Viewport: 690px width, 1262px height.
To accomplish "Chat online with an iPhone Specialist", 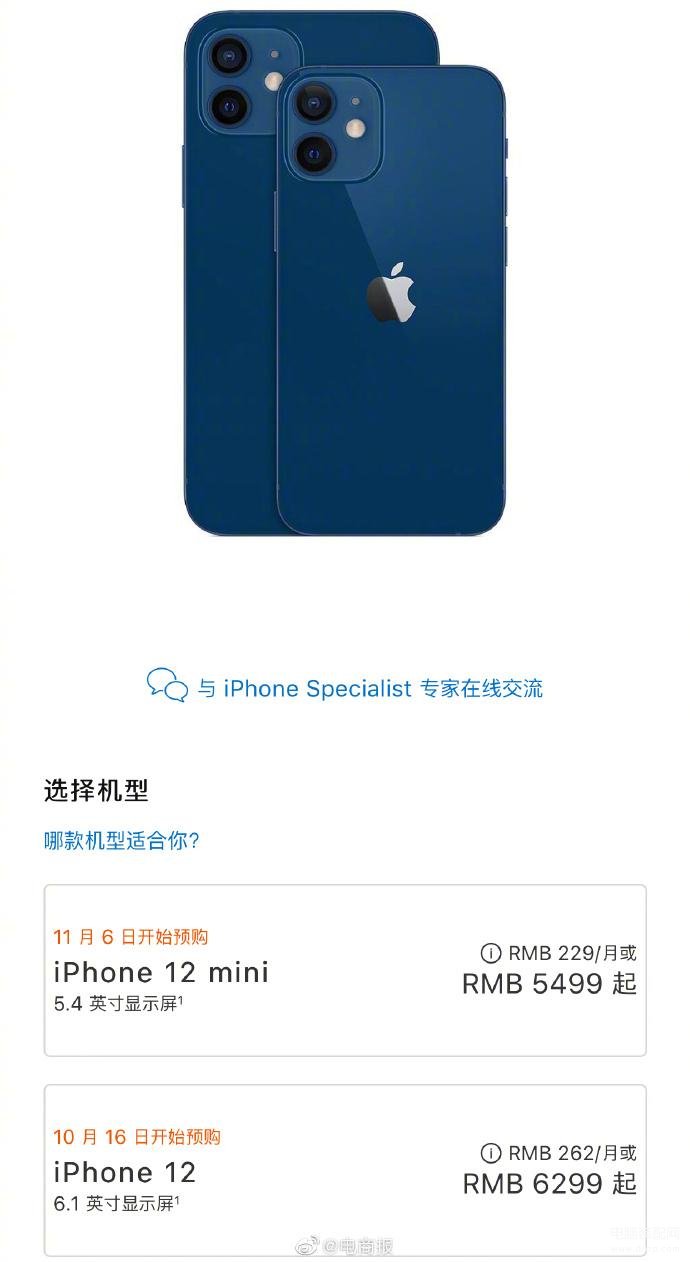I will [x=345, y=688].
